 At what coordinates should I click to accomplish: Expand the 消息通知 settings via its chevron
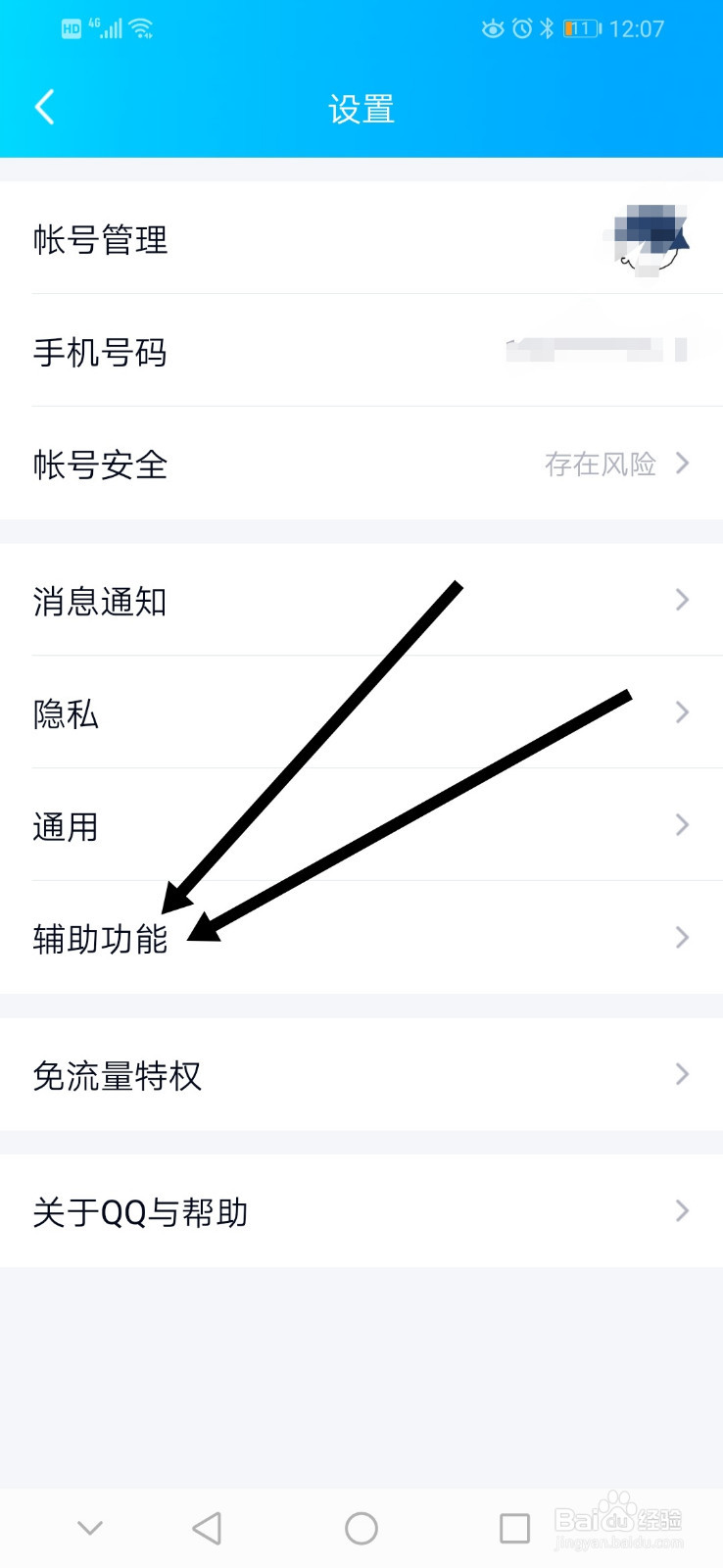pyautogui.click(x=682, y=601)
